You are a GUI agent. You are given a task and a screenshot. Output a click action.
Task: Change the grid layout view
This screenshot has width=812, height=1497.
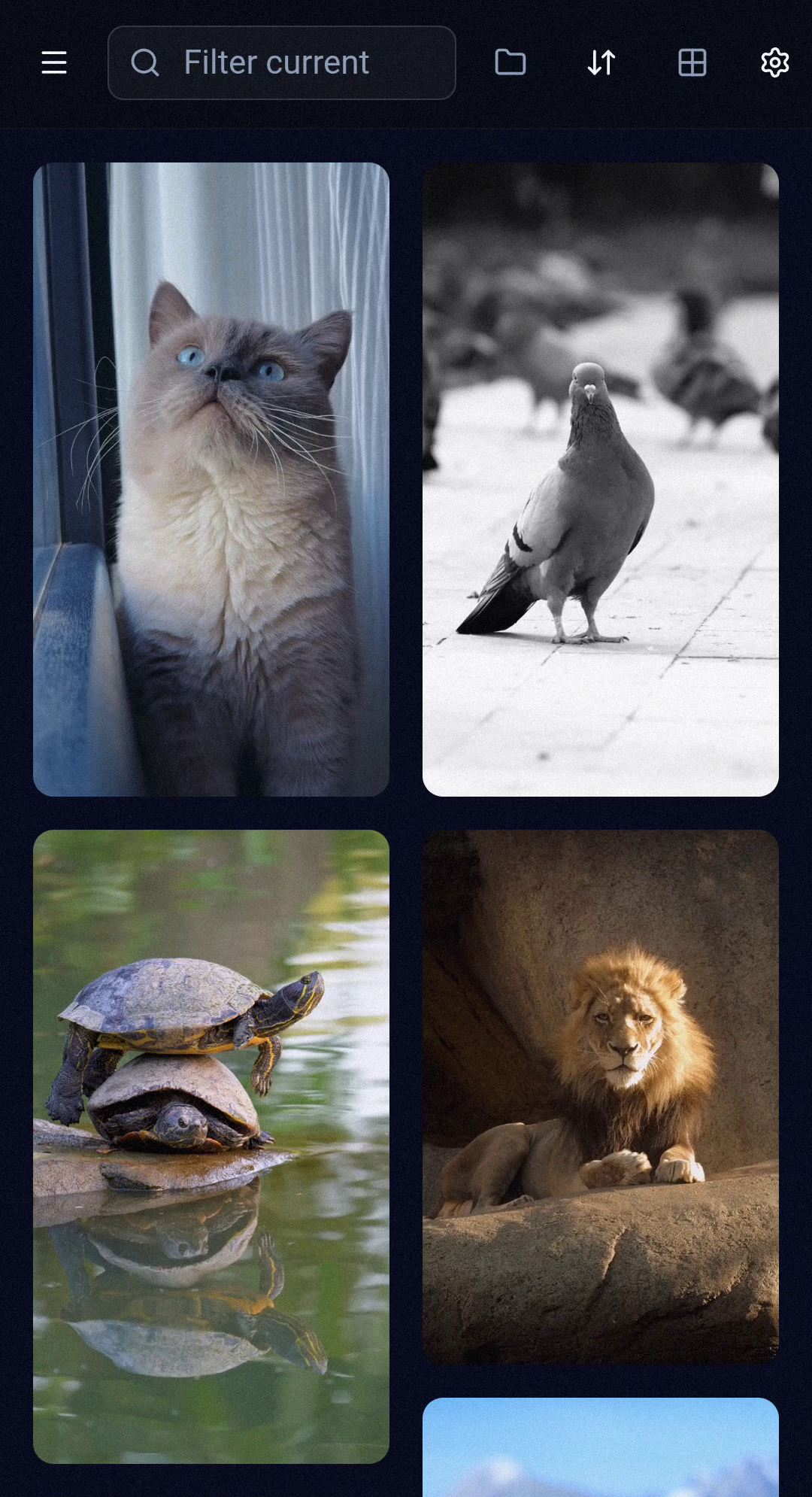[x=692, y=62]
